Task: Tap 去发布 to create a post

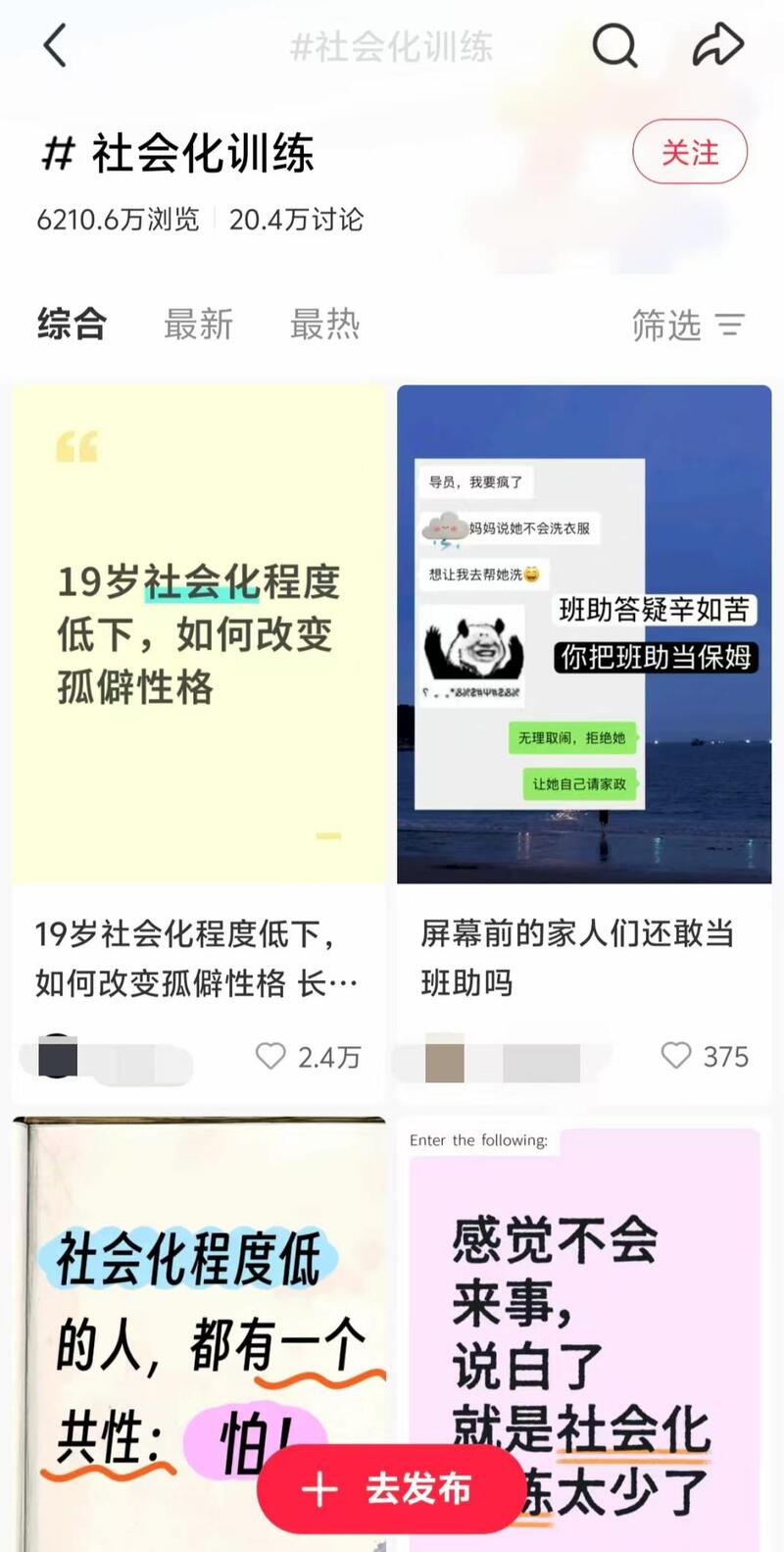Action: (391, 1489)
